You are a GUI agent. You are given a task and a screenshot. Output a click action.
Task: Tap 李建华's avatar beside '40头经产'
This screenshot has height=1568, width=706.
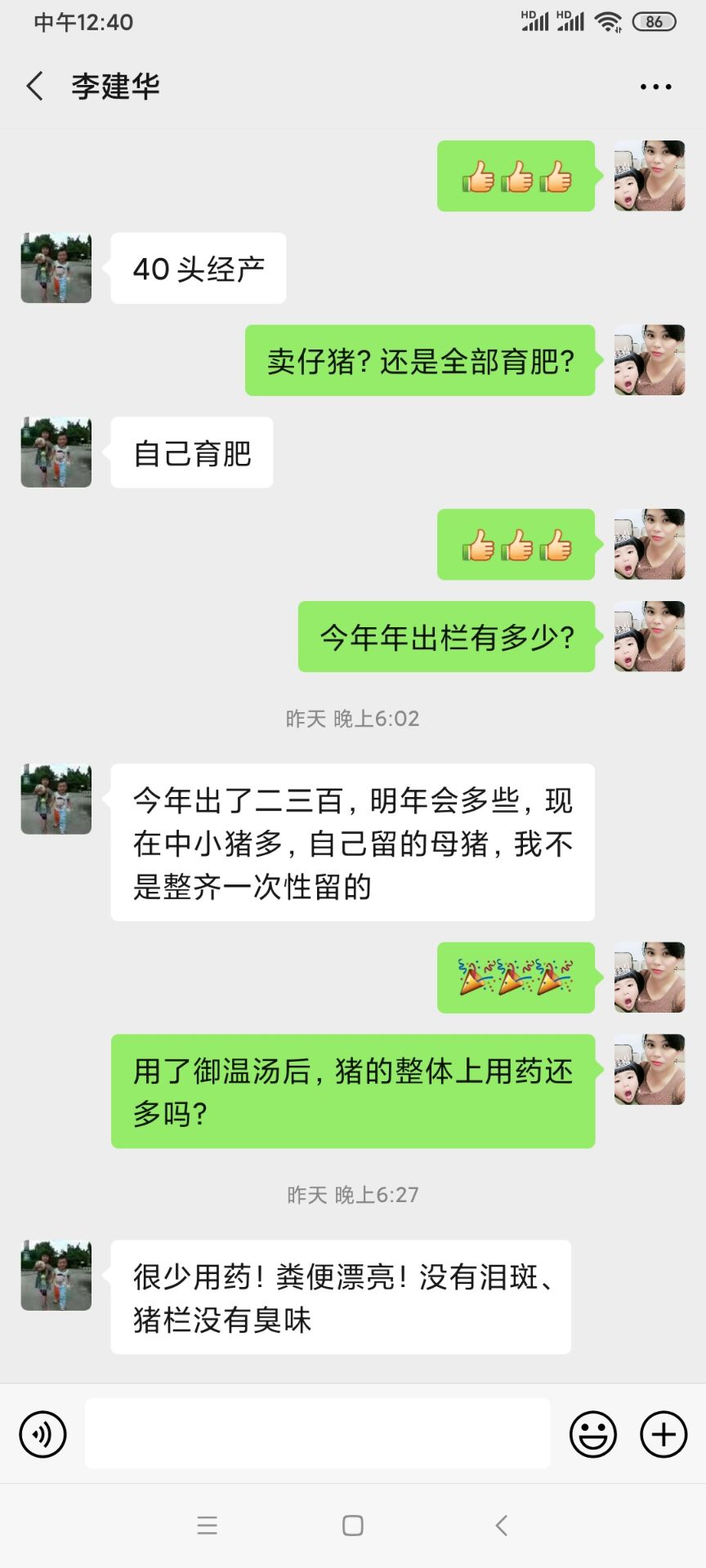point(56,268)
